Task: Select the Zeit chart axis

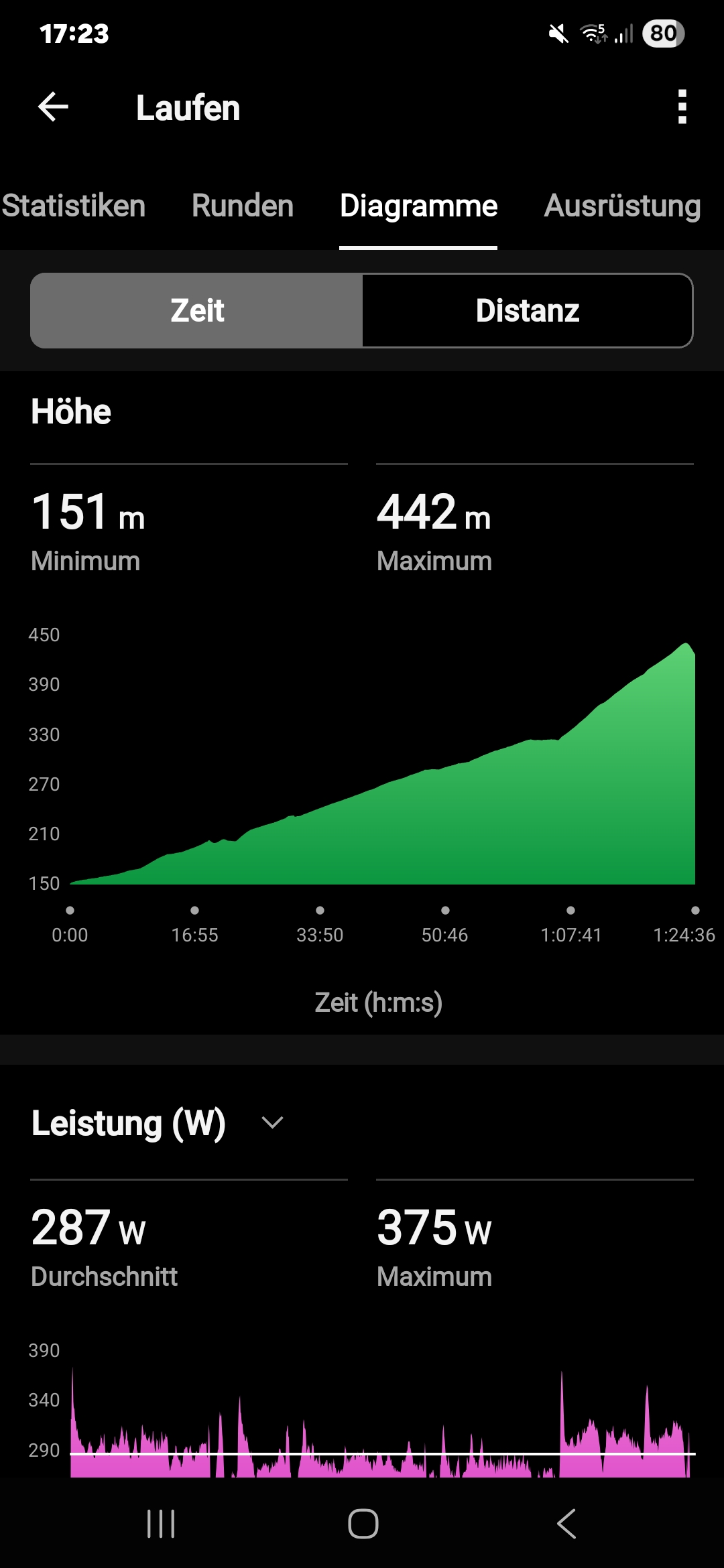Action: (197, 310)
